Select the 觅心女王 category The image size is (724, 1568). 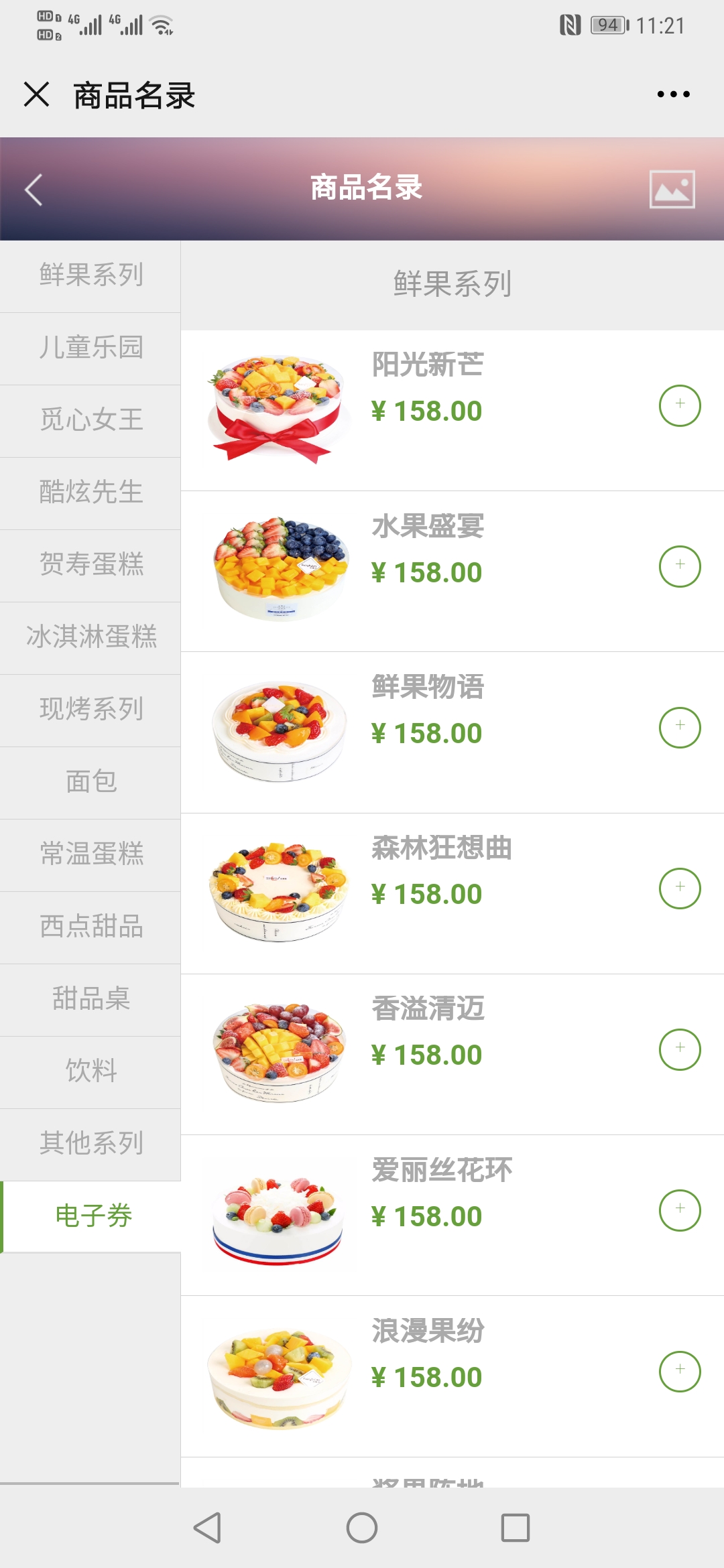click(x=90, y=421)
